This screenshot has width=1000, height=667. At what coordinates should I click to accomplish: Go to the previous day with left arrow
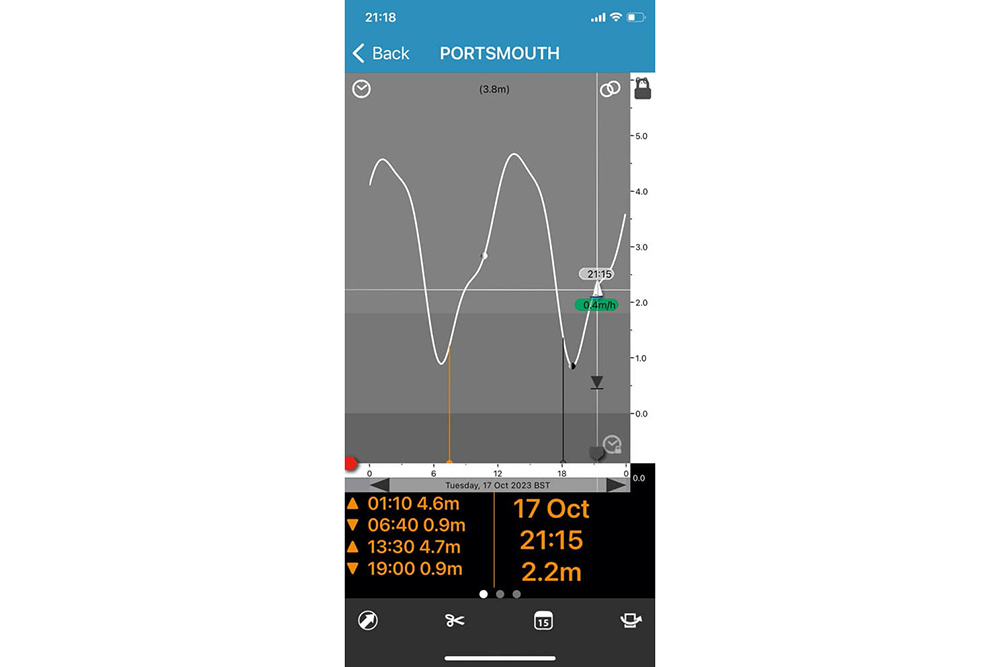pos(380,485)
